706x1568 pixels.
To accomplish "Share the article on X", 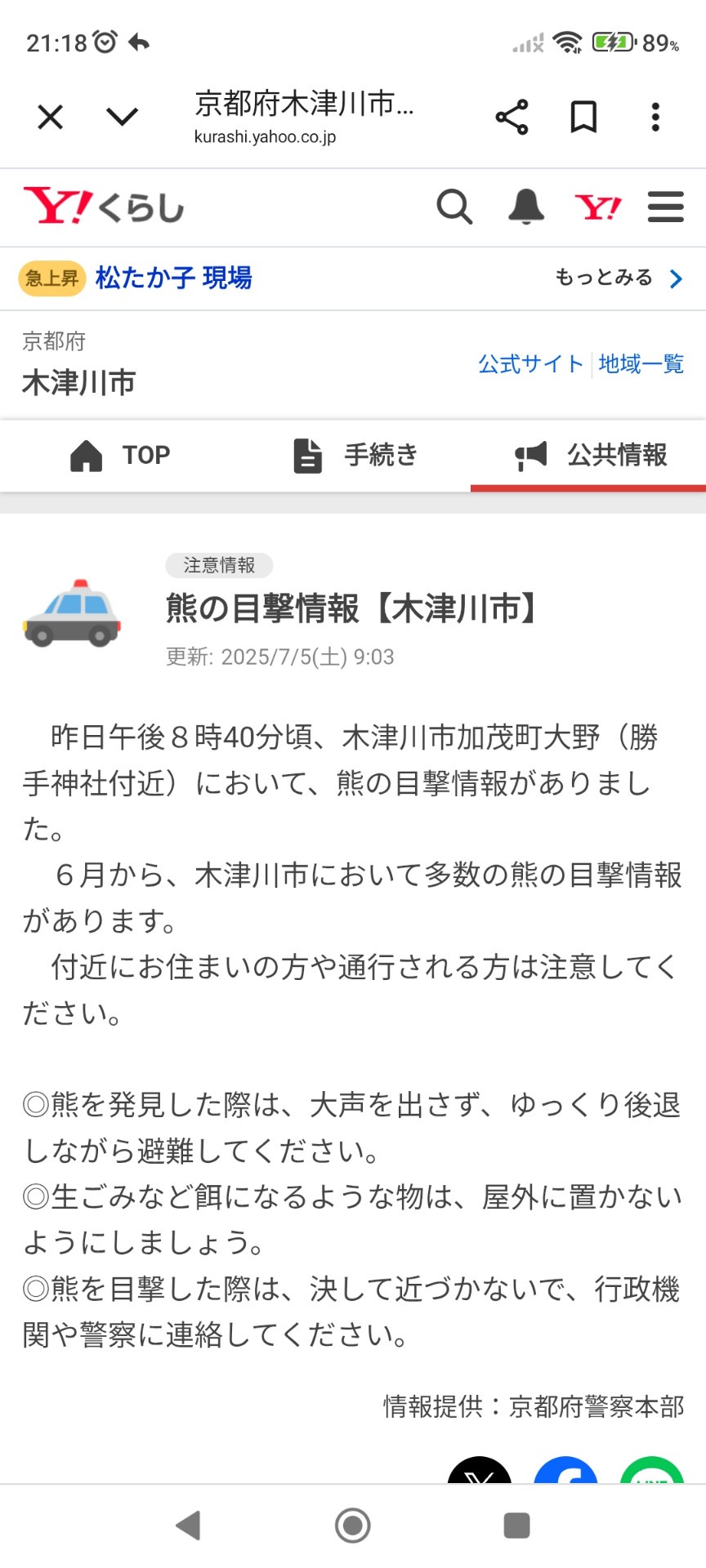I will click(x=480, y=1472).
